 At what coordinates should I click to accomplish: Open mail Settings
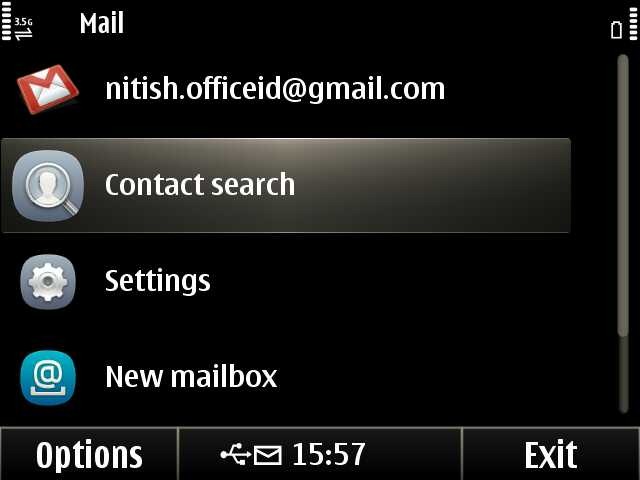(x=158, y=281)
